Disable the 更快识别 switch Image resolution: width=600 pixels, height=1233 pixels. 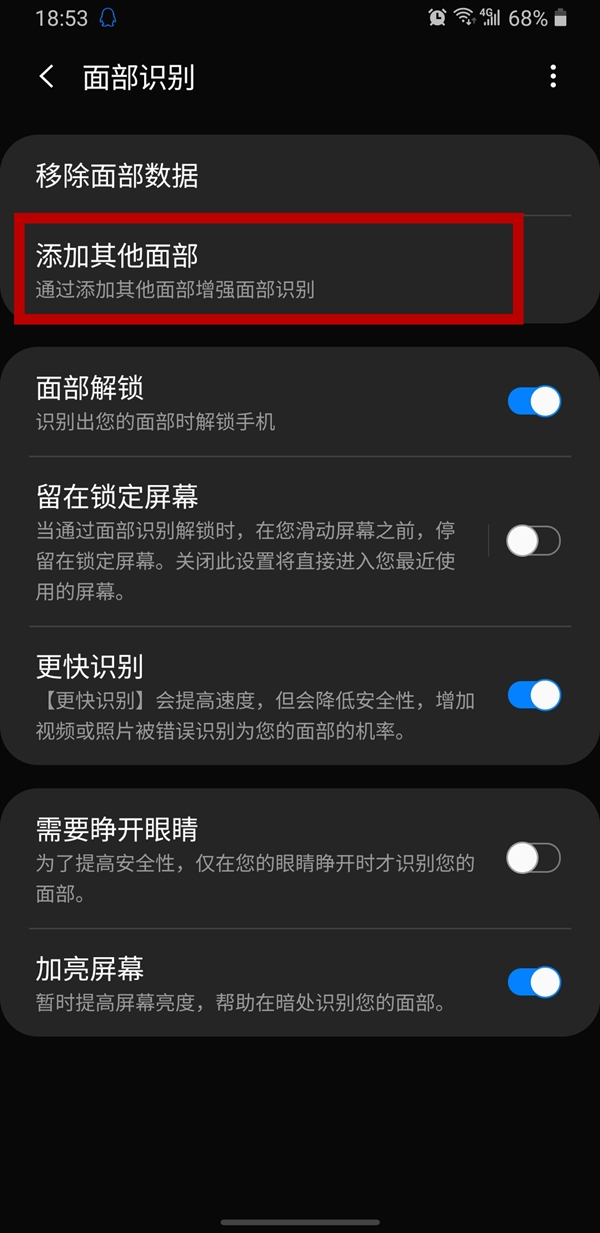[x=534, y=695]
